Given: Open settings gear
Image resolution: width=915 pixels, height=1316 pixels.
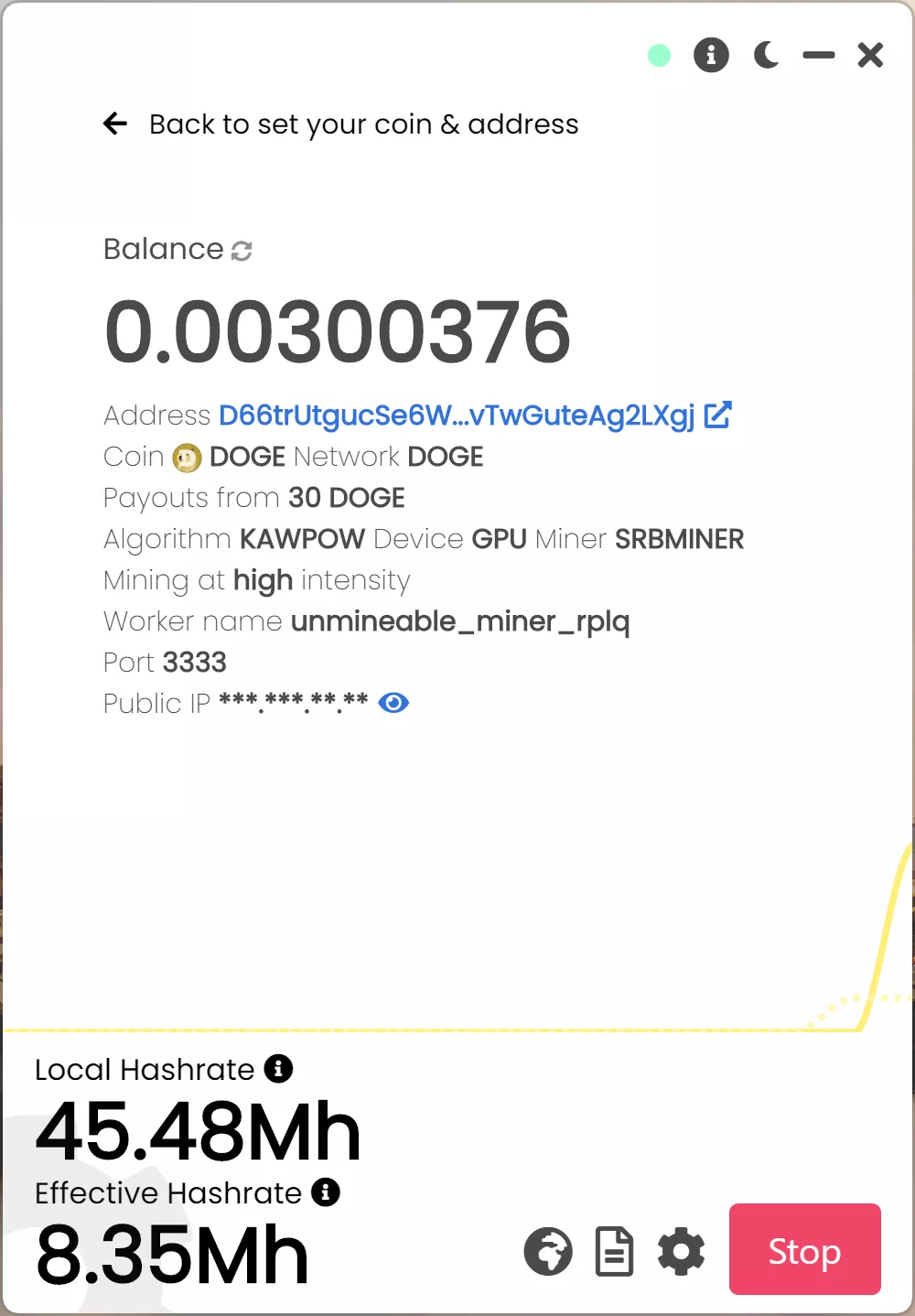Looking at the screenshot, I should pos(682,1251).
